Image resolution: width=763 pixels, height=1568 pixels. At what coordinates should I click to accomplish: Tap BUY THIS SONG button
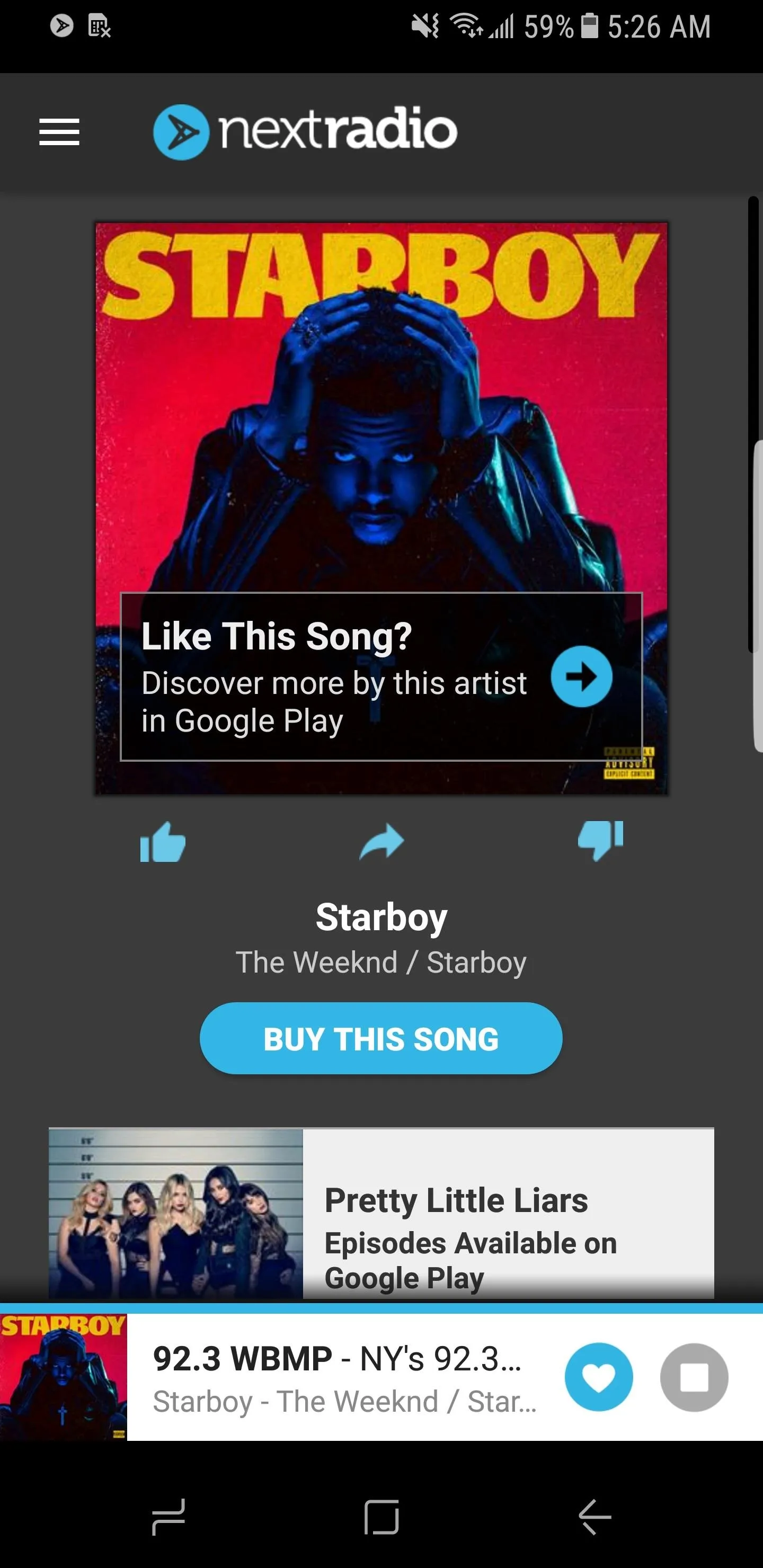pyautogui.click(x=380, y=1038)
